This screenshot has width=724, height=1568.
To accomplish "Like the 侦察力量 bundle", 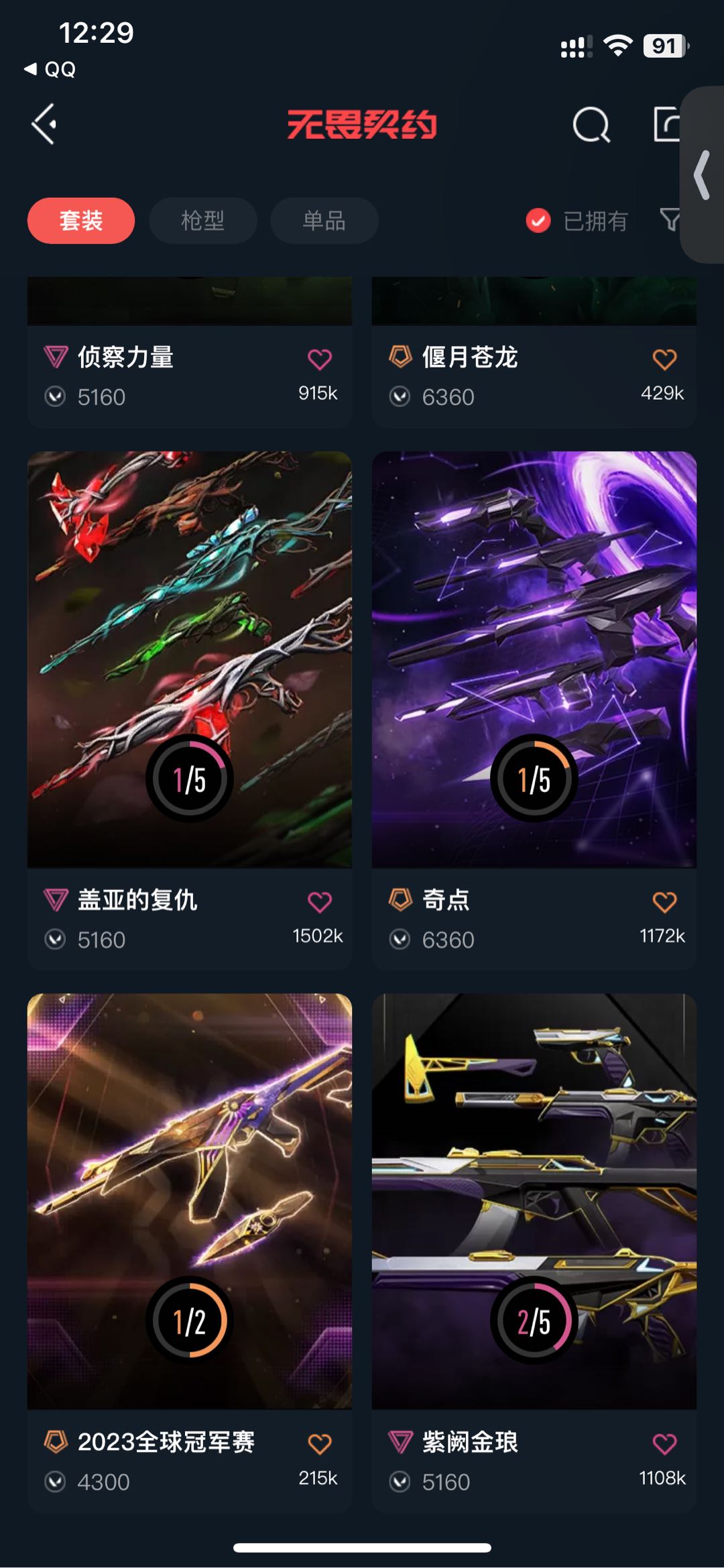I will tap(319, 359).
